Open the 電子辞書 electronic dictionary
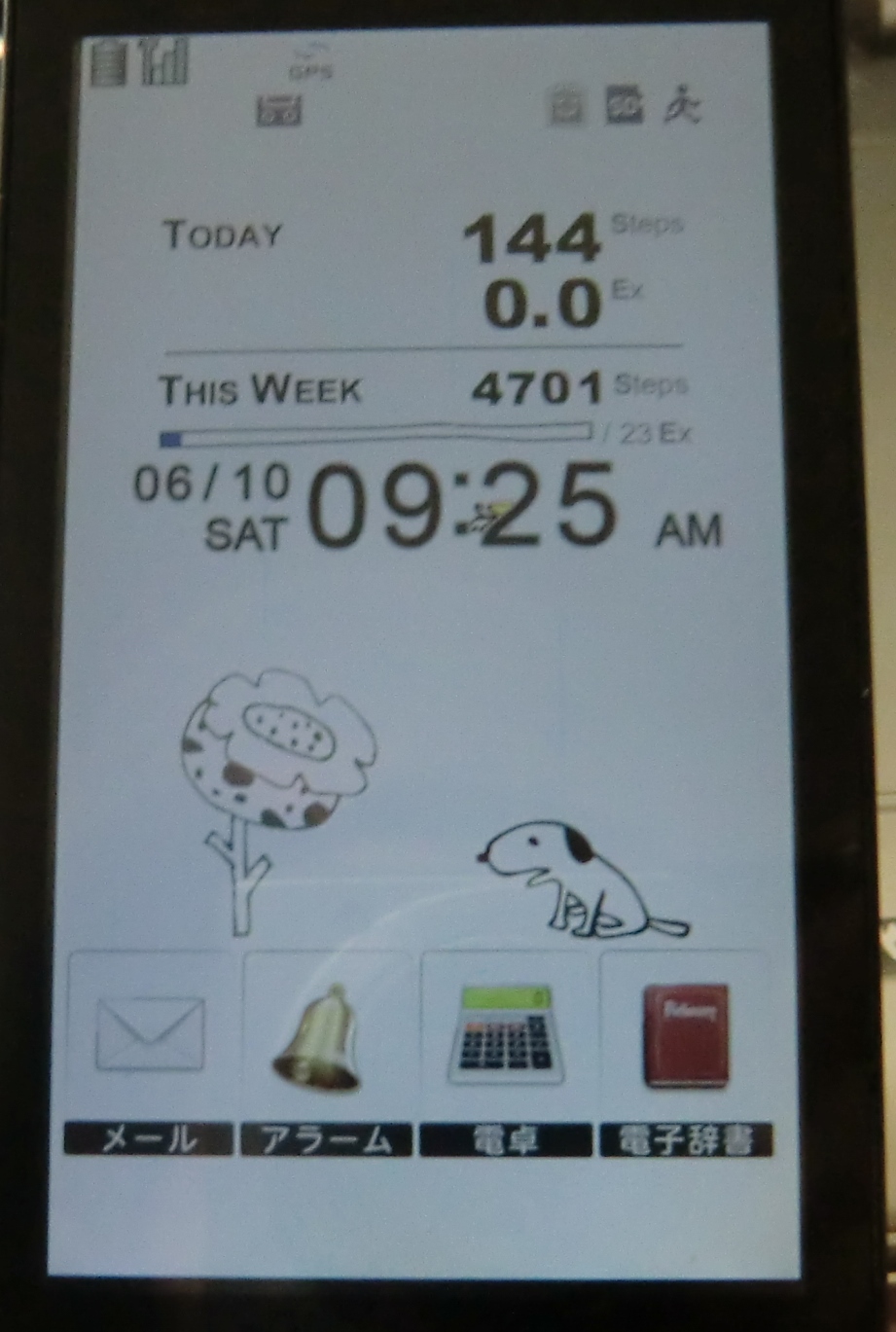896x1332 pixels. (686, 1037)
